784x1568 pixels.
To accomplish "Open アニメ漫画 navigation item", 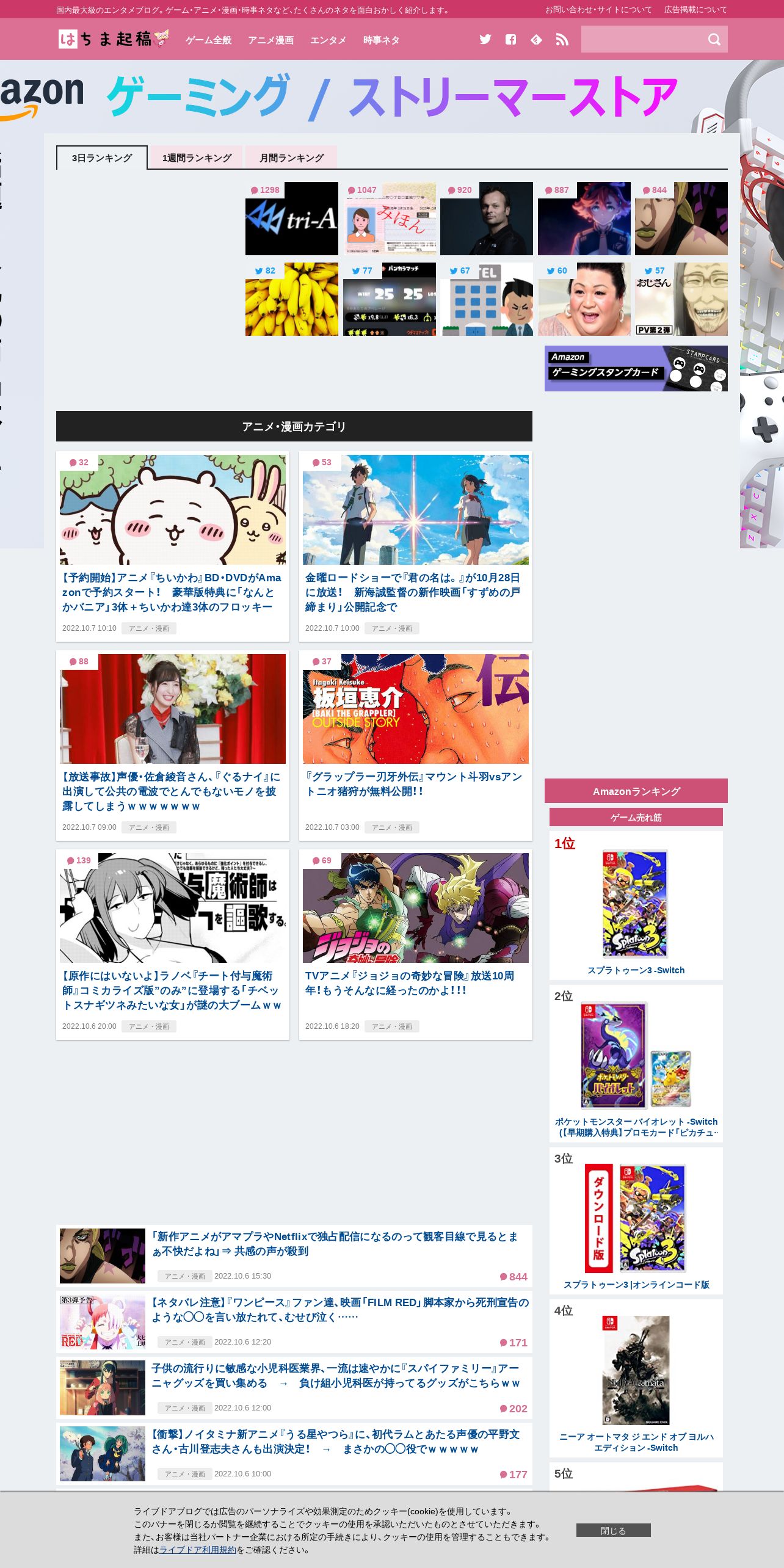I will tap(270, 40).
